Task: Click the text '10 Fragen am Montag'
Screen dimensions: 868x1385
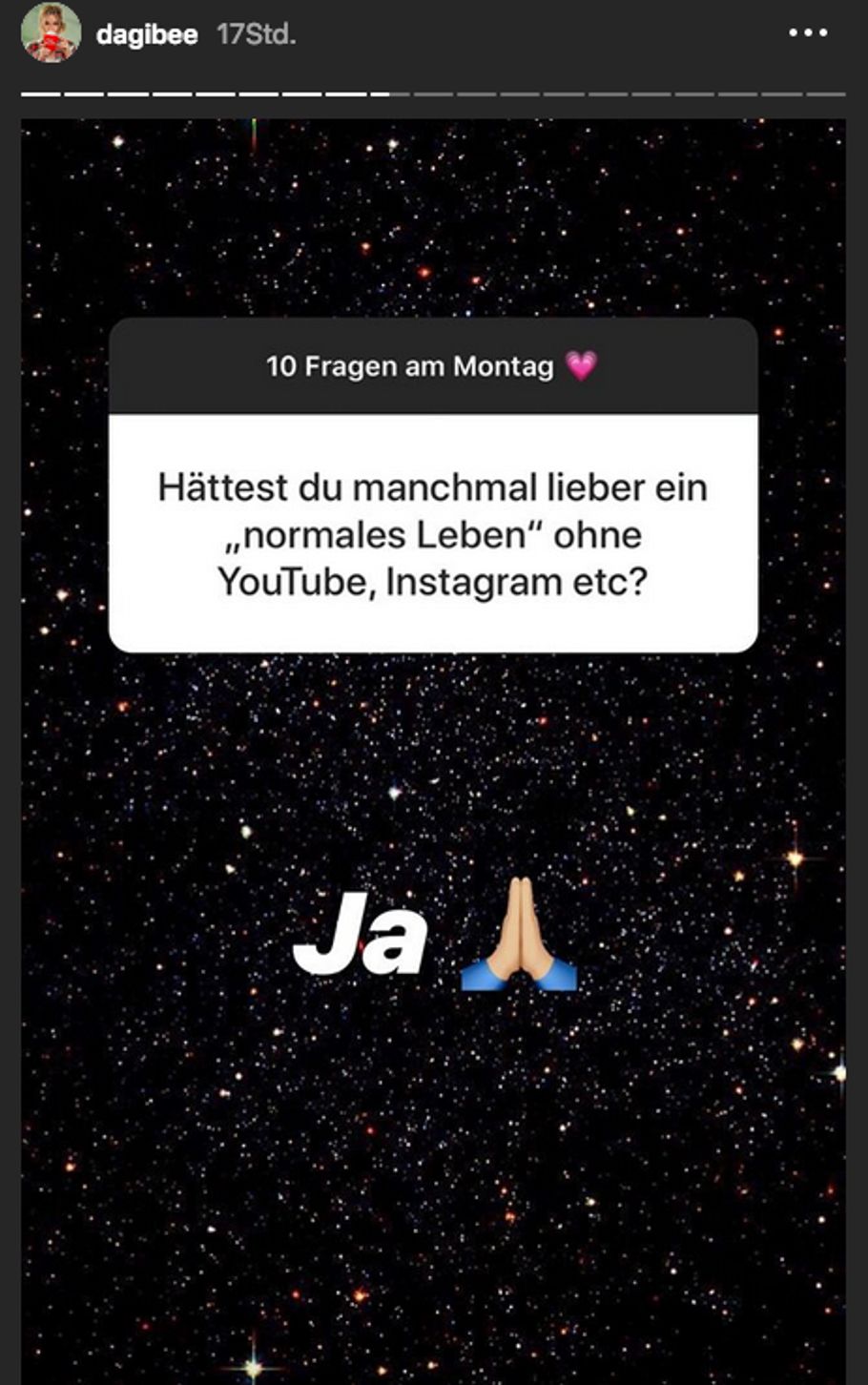Action: tap(410, 366)
